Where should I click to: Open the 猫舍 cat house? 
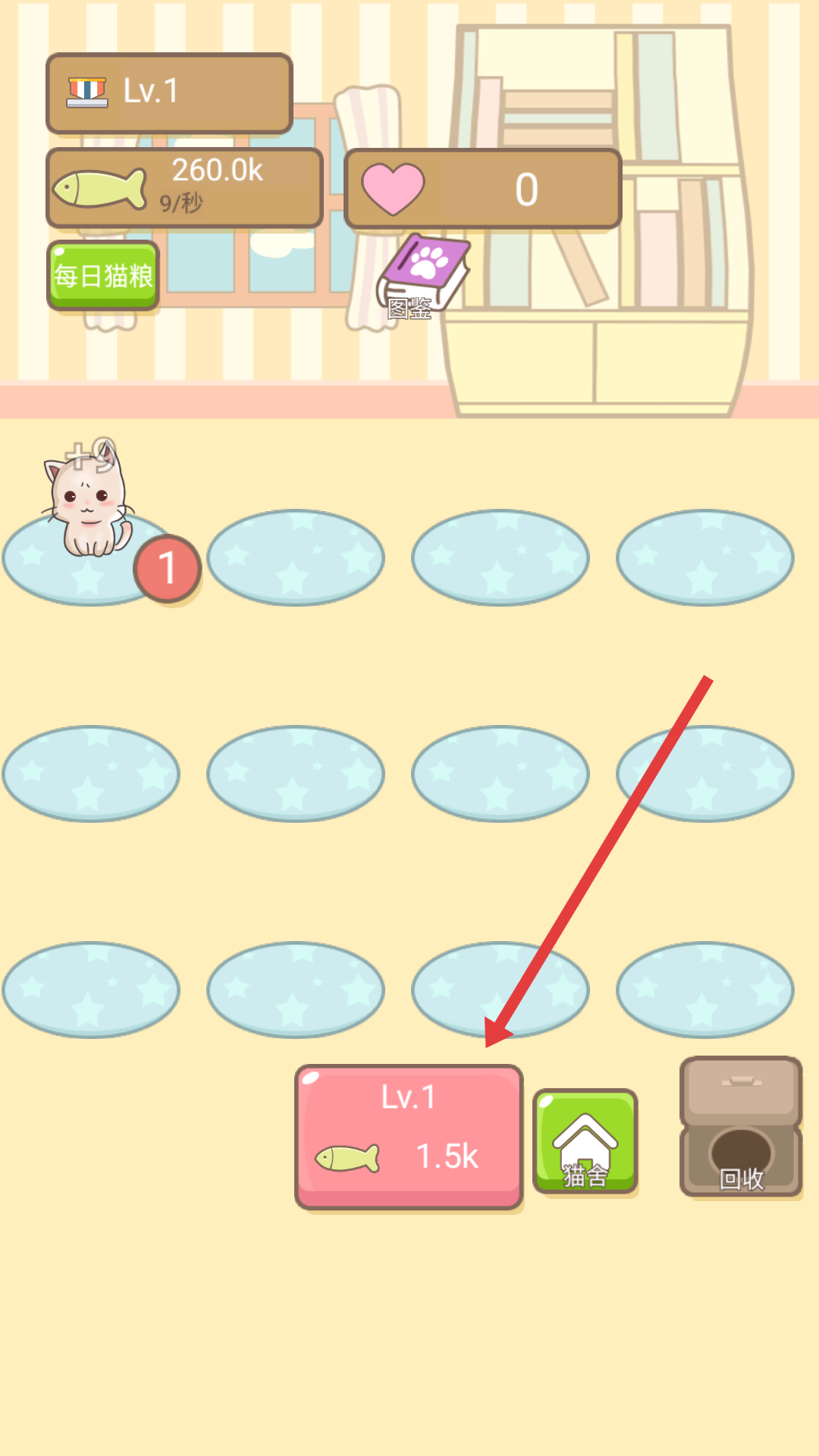coord(585,1141)
